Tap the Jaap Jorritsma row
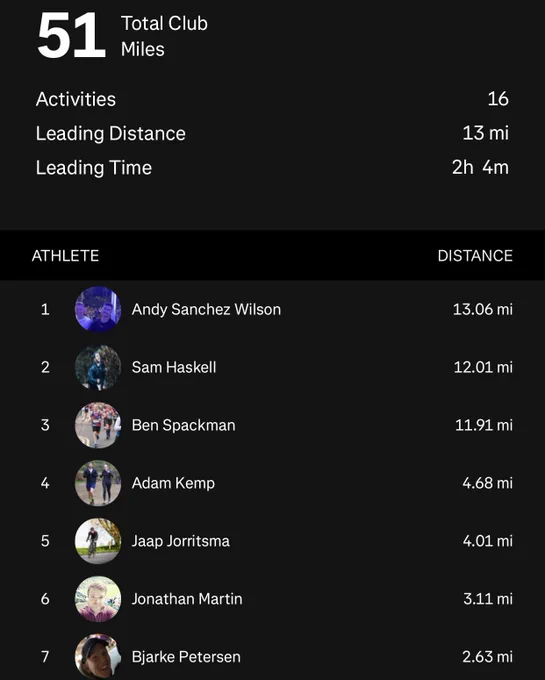The width and height of the screenshot is (545, 680). pyautogui.click(x=272, y=541)
